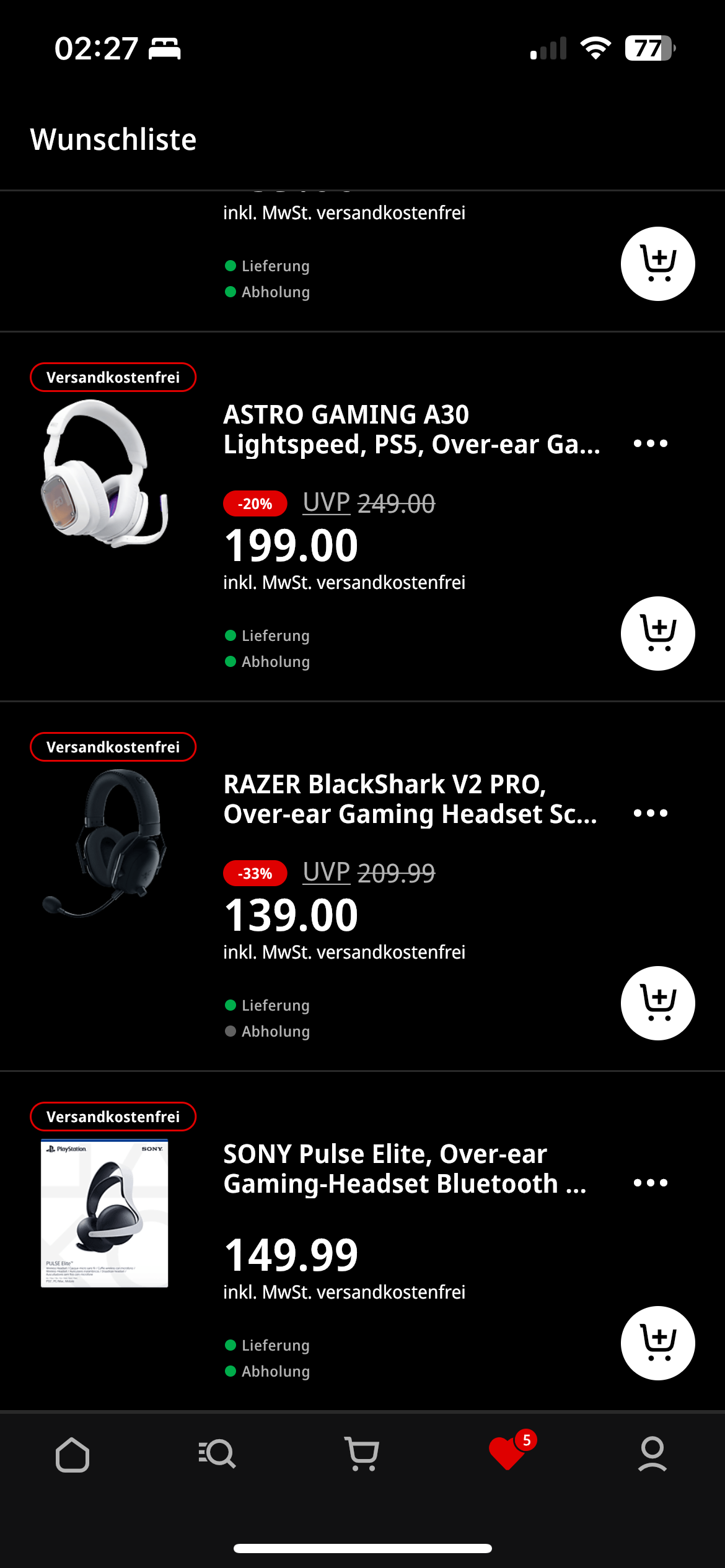The height and width of the screenshot is (1568, 725).
Task: Add RAZER BlackShark V2 PRO to cart
Action: pyautogui.click(x=657, y=1003)
